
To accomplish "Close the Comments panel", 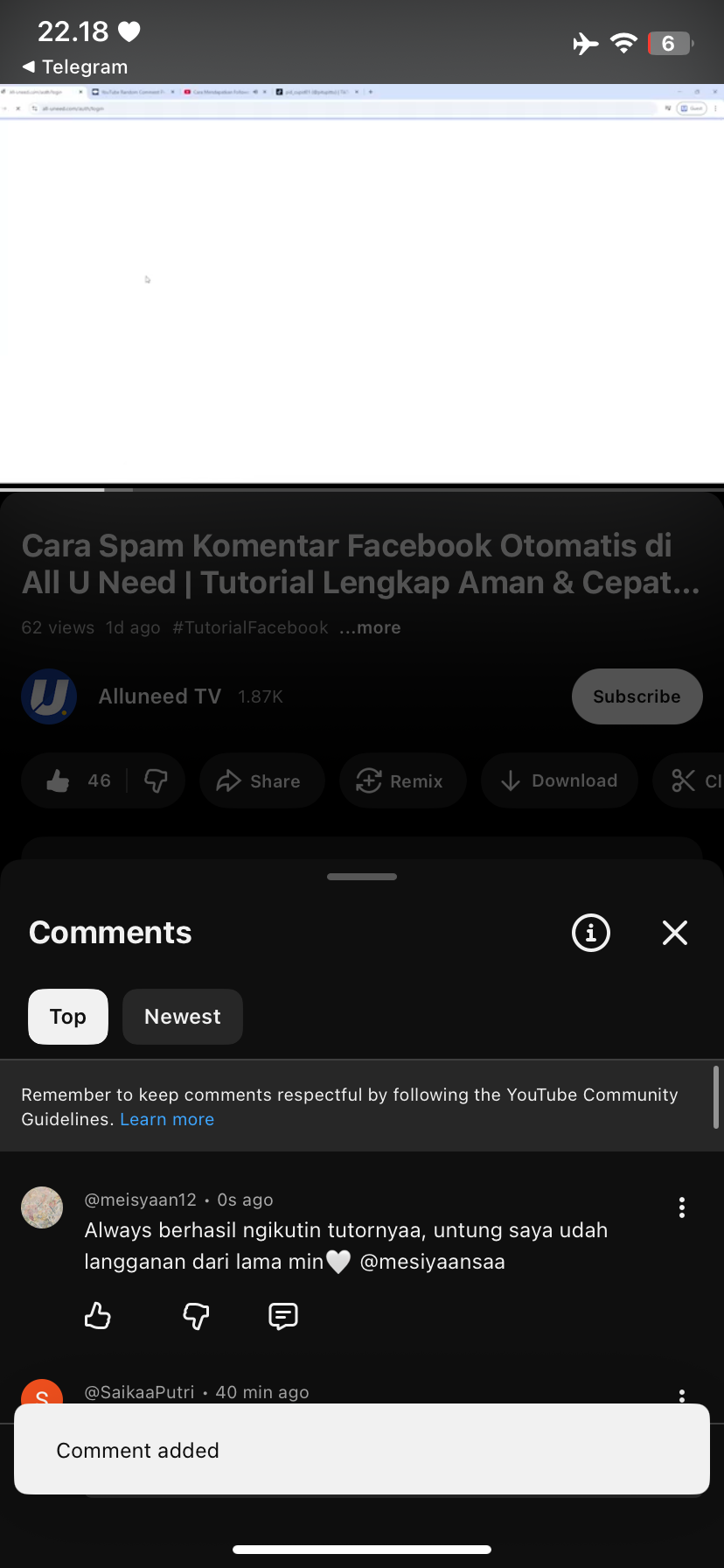I will (x=674, y=933).
